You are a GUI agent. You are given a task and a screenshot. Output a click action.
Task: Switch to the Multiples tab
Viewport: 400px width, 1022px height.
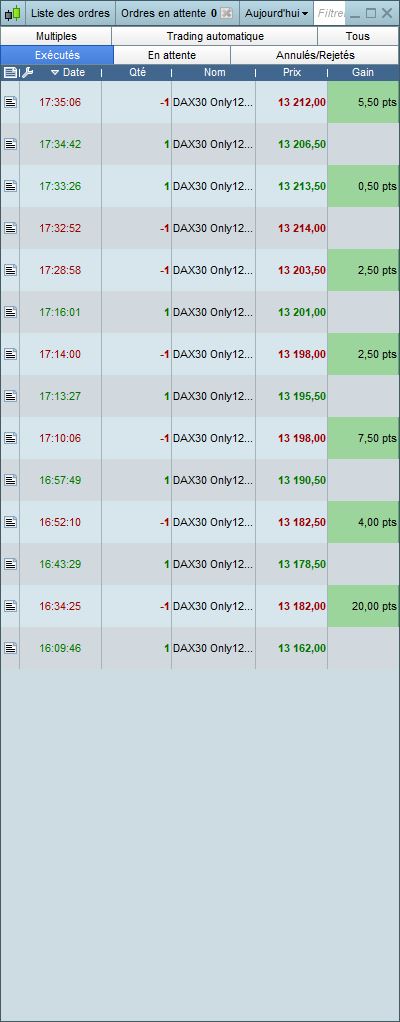pyautogui.click(x=56, y=36)
